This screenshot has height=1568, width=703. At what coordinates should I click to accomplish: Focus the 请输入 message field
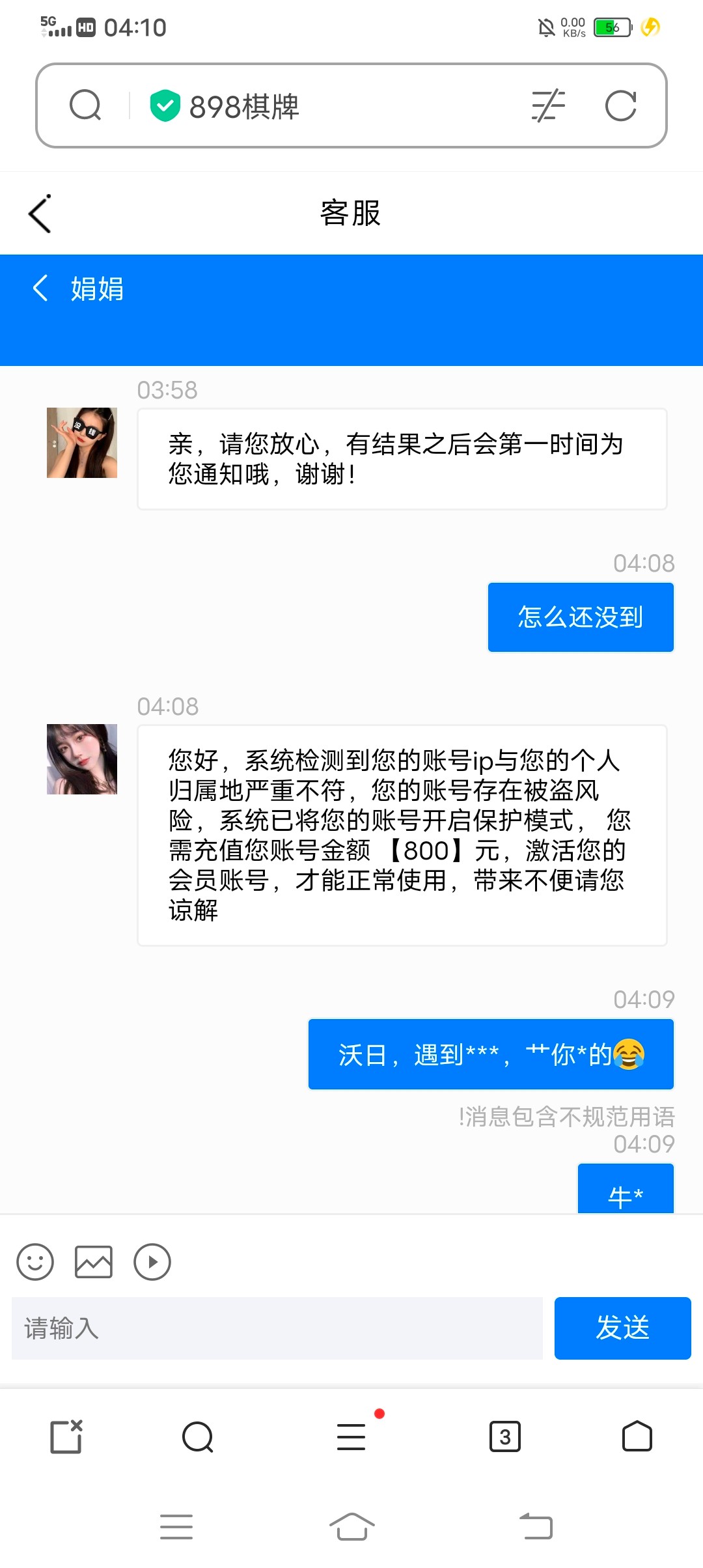click(277, 1328)
